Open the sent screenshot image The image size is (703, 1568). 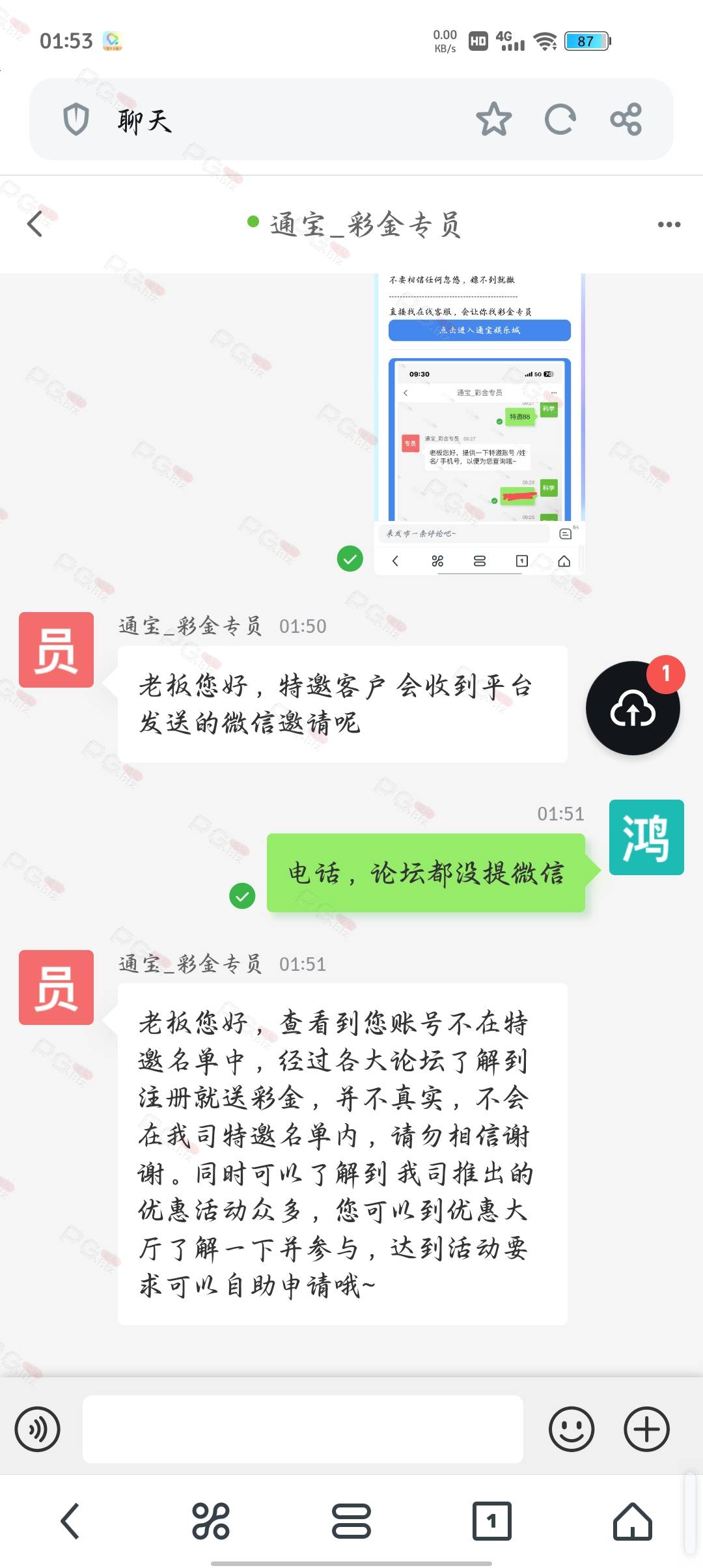point(480,423)
